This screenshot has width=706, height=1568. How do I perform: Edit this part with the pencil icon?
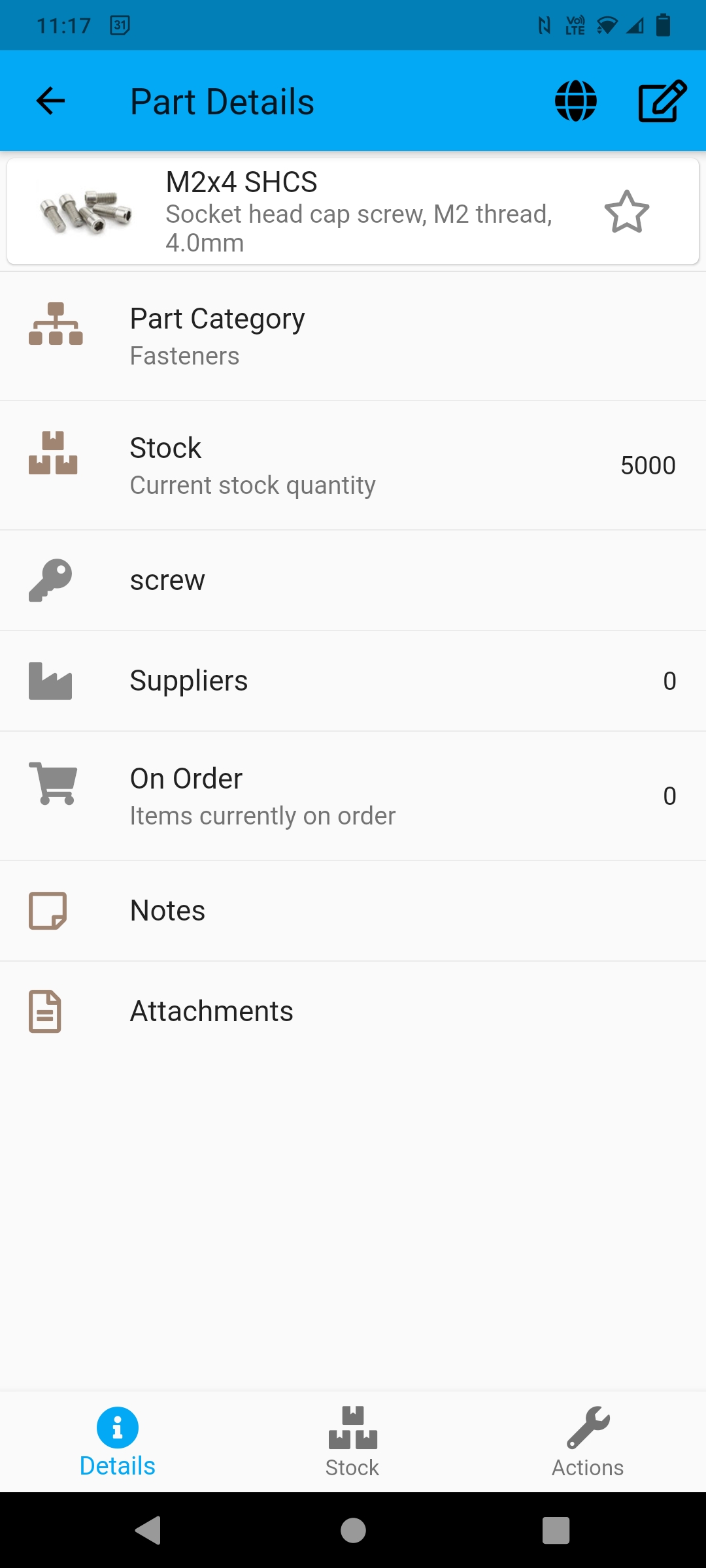[662, 101]
